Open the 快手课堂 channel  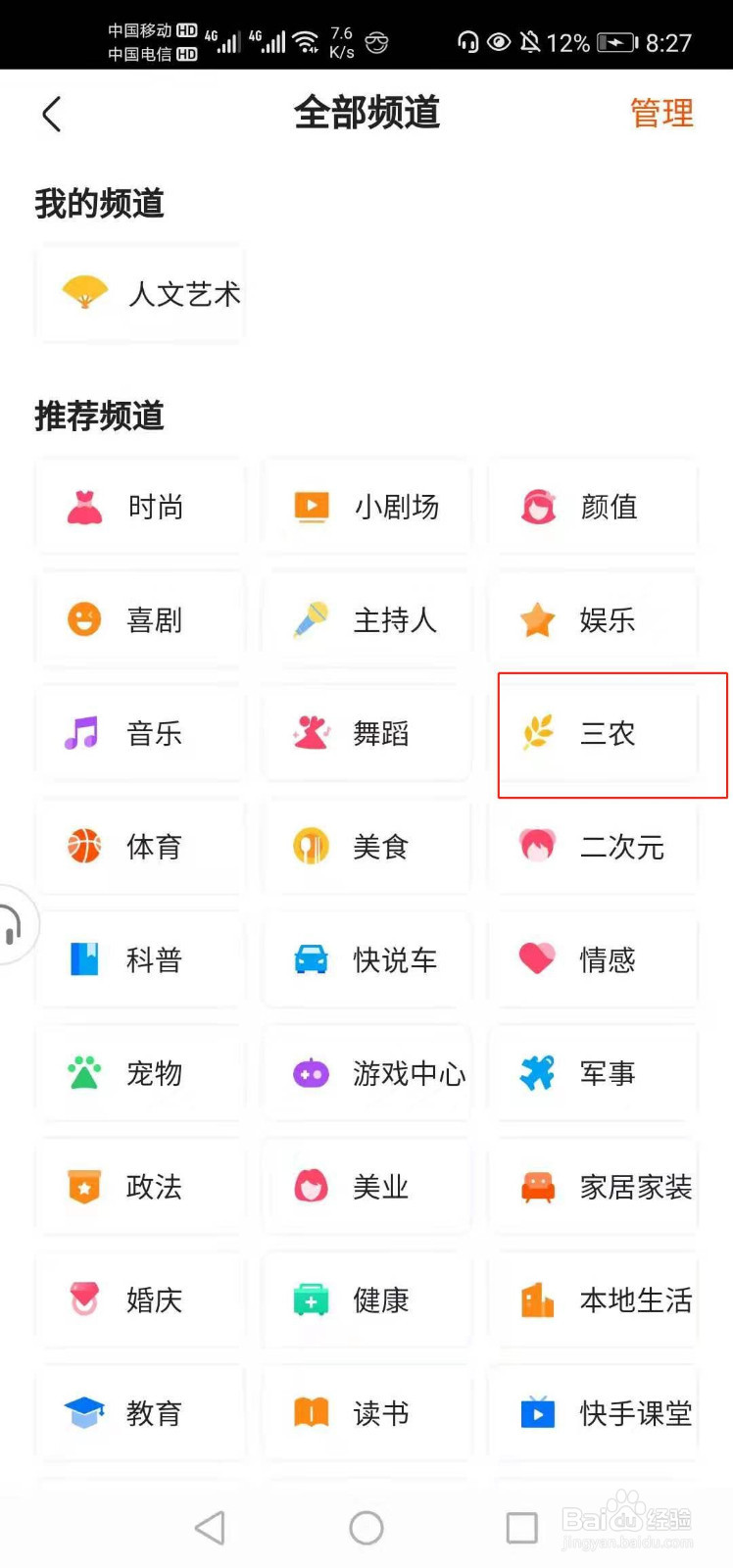coord(593,1413)
